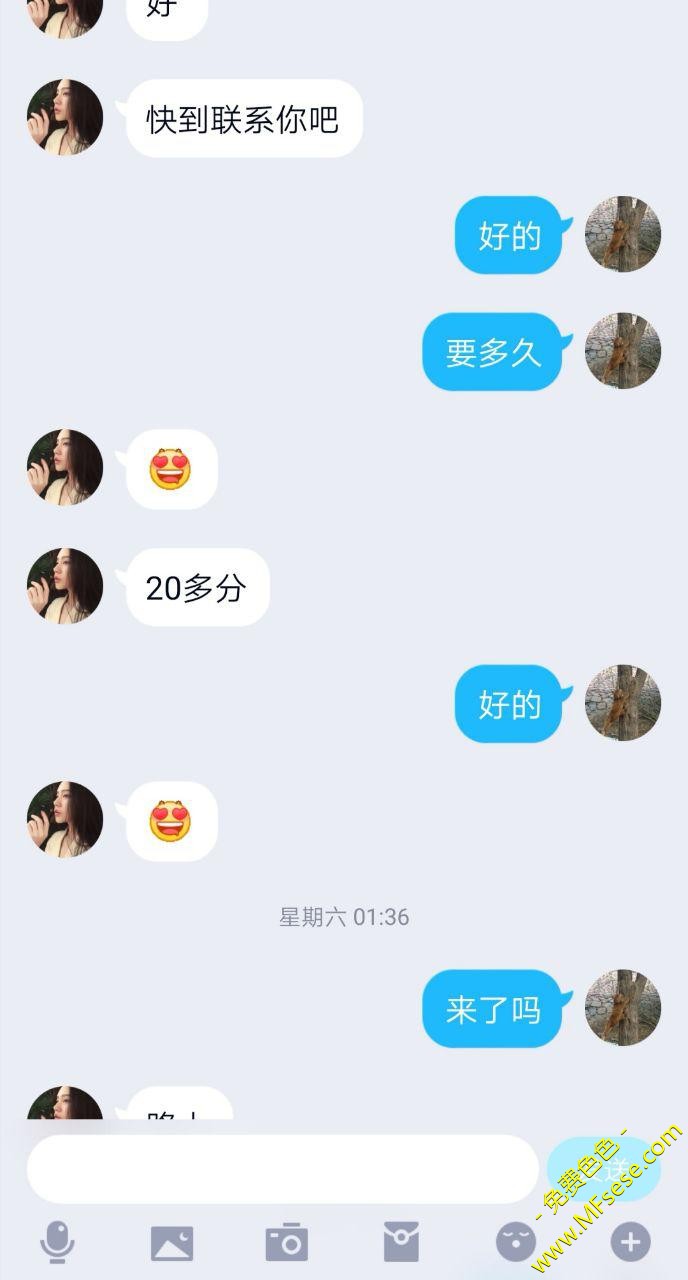Viewport: 688px width, 1280px height.
Task: Open contact avatar beside 快到联系你吧 message
Action: click(65, 118)
